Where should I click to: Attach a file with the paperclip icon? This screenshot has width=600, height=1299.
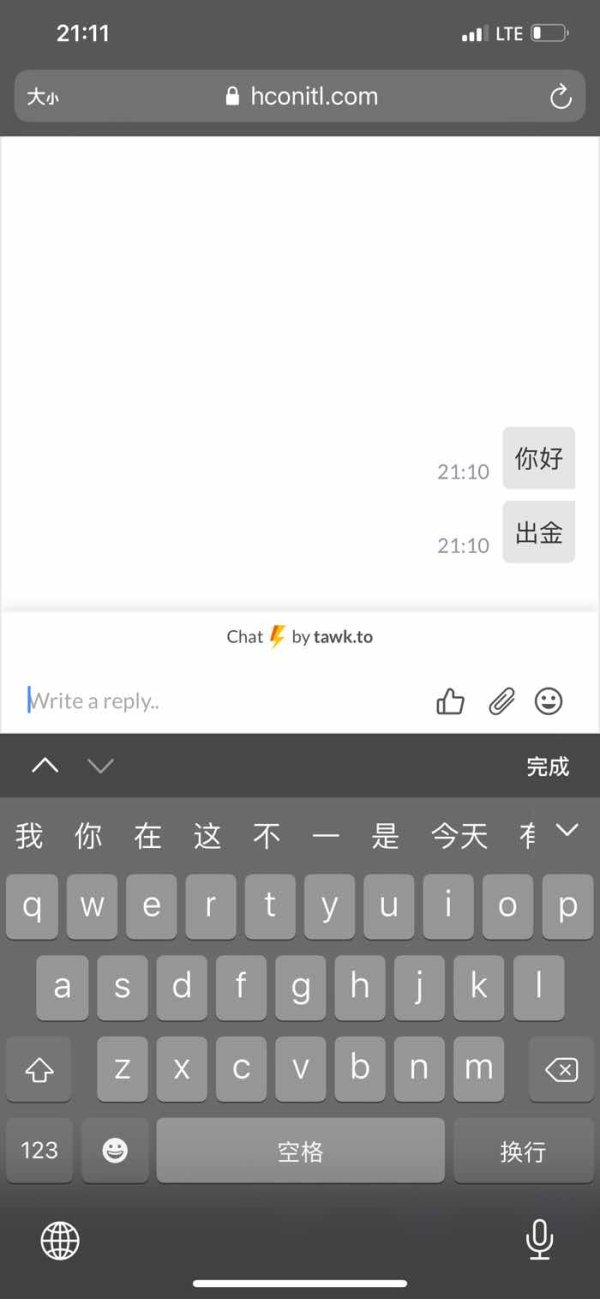(x=501, y=702)
